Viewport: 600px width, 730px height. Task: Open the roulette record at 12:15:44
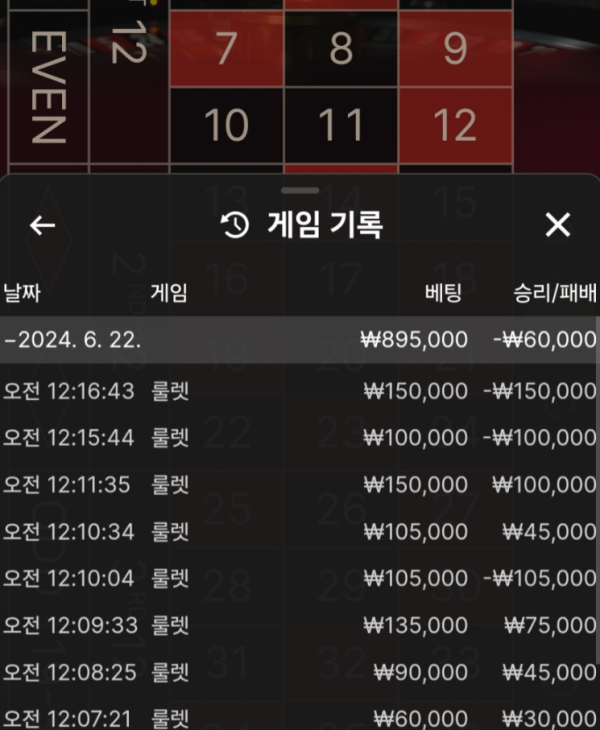tap(298, 438)
